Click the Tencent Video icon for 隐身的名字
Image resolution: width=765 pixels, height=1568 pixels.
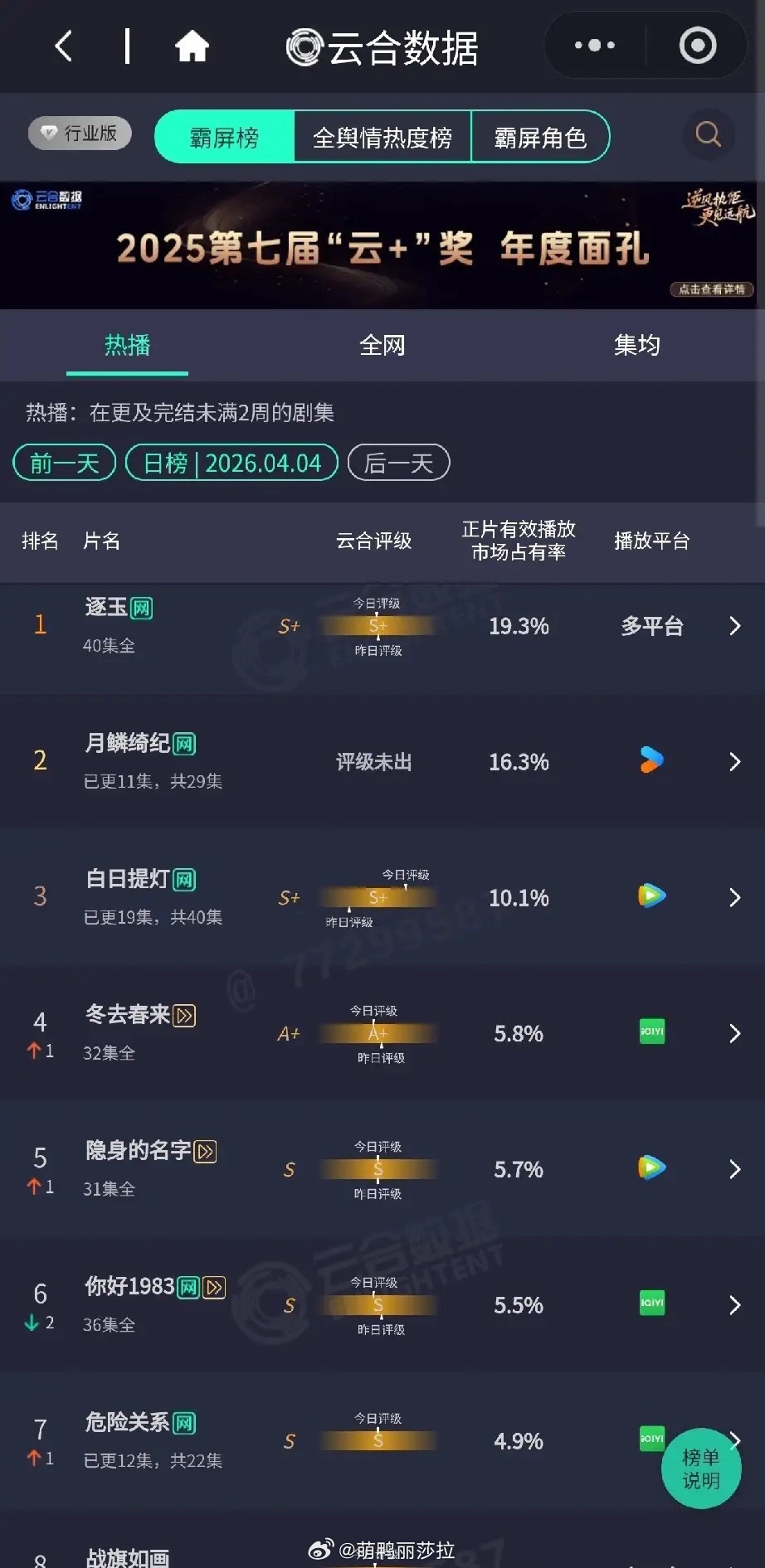pyautogui.click(x=652, y=1169)
